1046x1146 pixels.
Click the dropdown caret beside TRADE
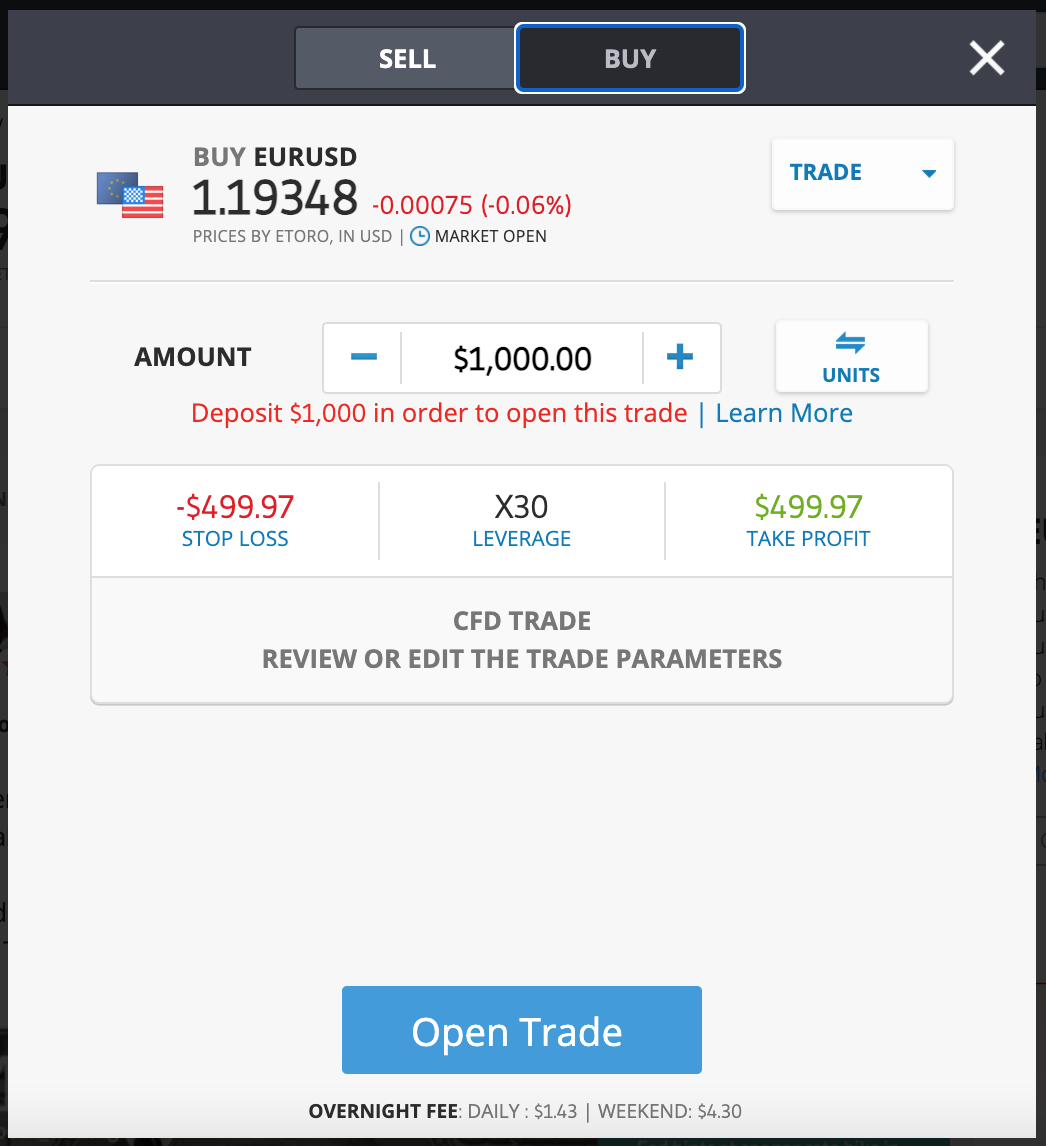click(927, 173)
